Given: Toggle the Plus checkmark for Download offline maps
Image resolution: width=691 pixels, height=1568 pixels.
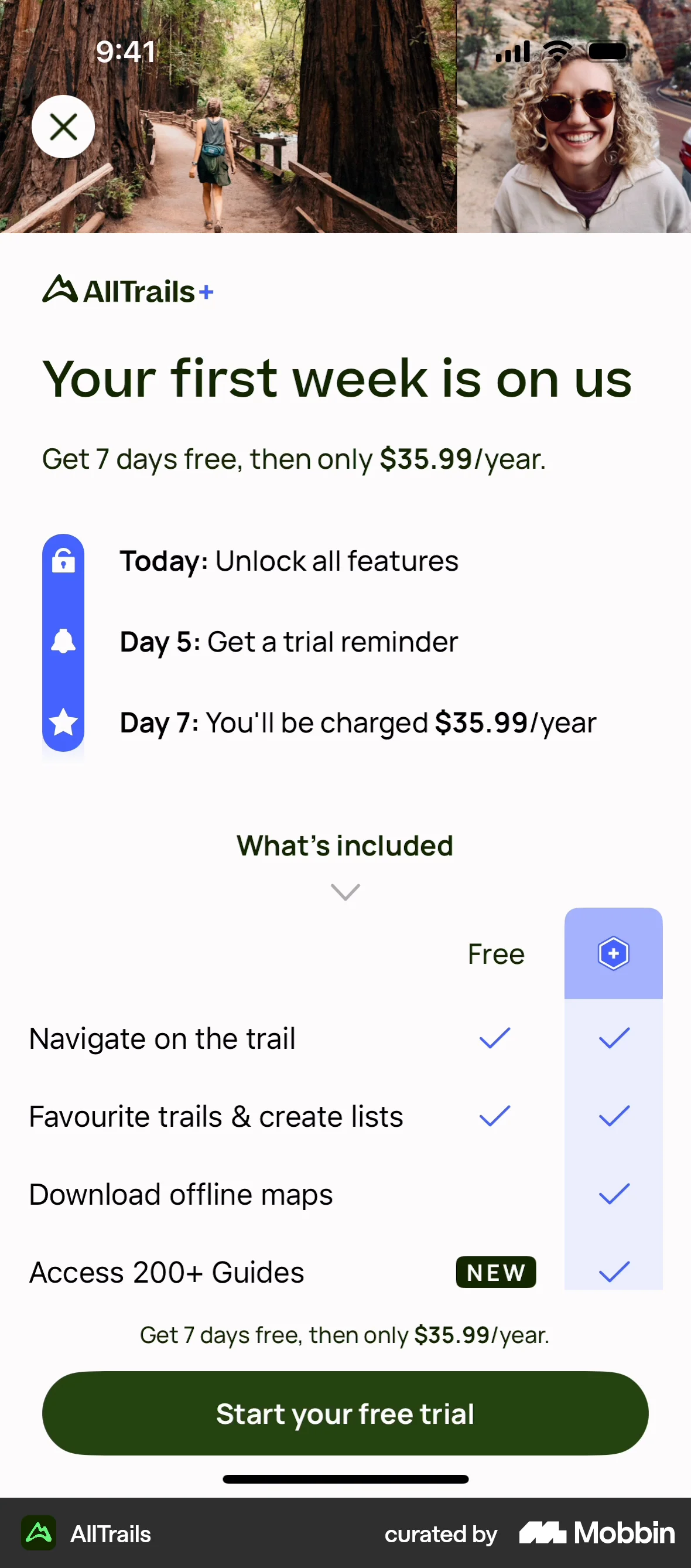Looking at the screenshot, I should pyautogui.click(x=613, y=1193).
